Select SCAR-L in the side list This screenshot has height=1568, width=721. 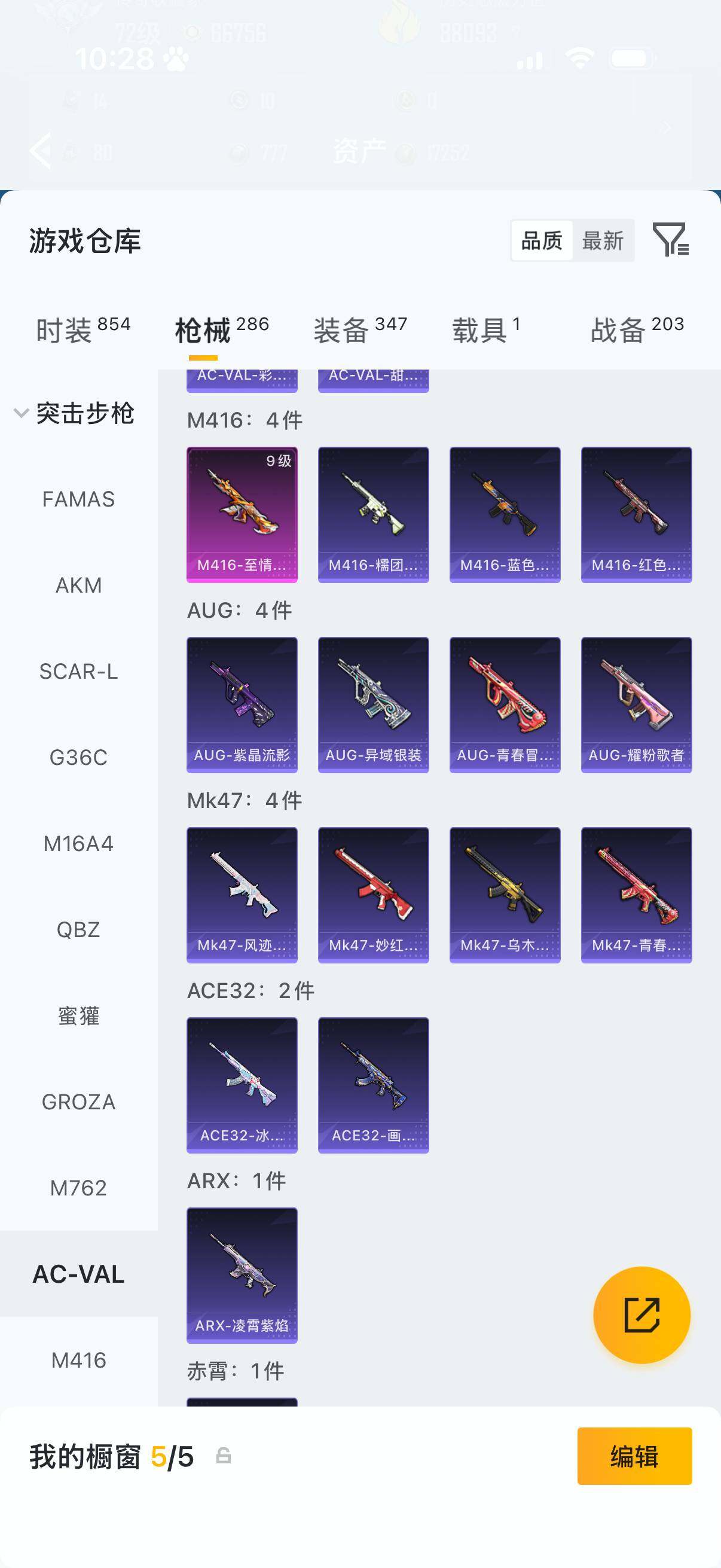click(x=78, y=672)
